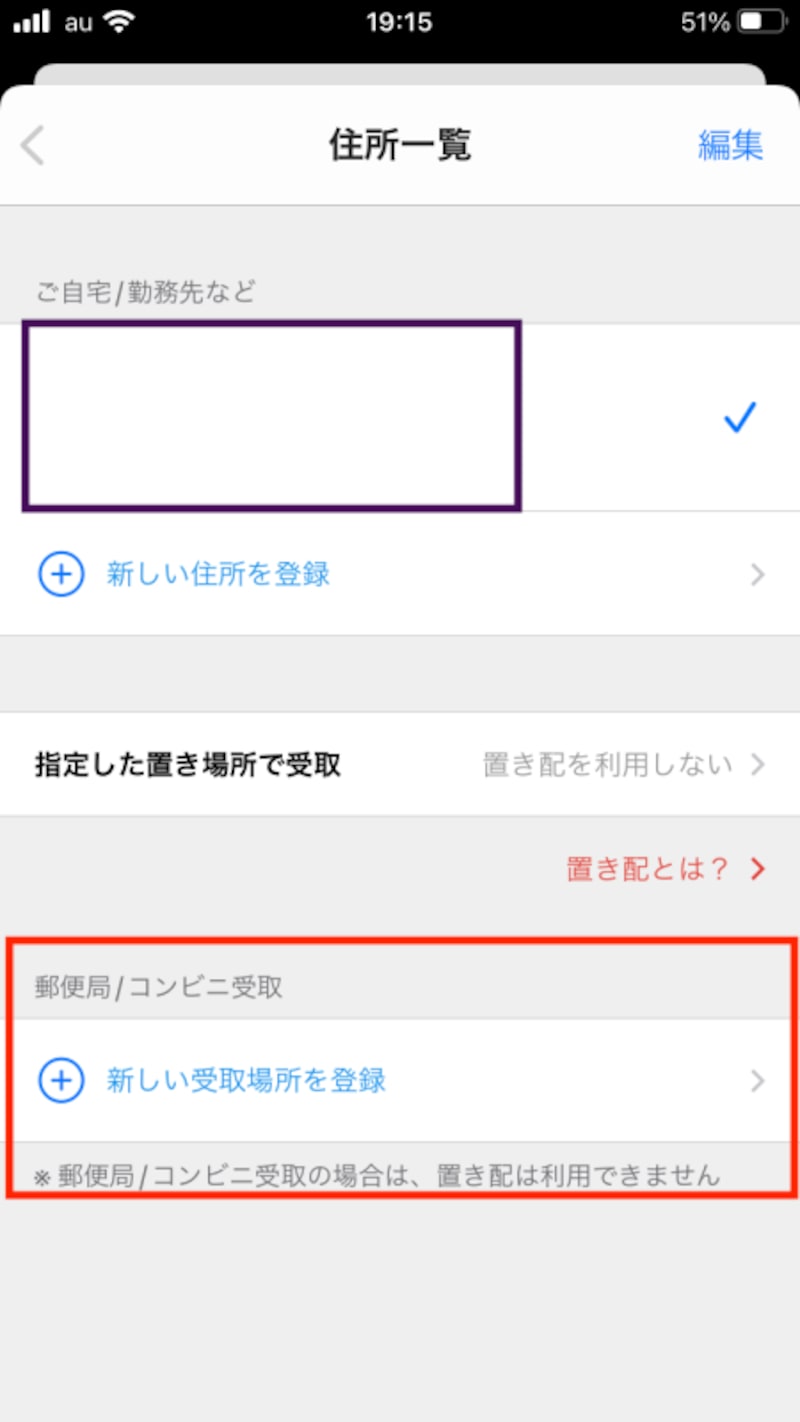The width and height of the screenshot is (800, 1422).
Task: Tap the back arrow to leave 住所一覧
Action: click(x=32, y=146)
